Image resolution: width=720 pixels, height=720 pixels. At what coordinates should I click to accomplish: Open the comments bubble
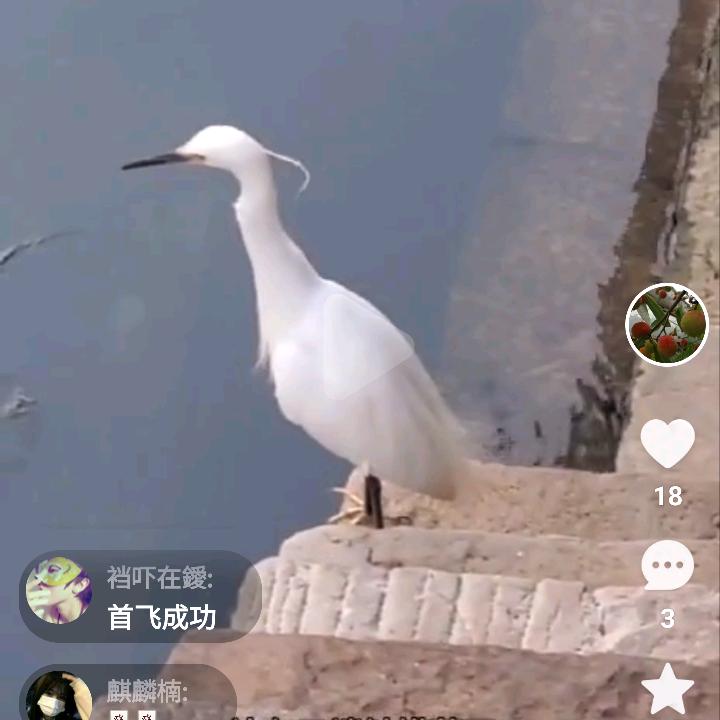tap(667, 566)
